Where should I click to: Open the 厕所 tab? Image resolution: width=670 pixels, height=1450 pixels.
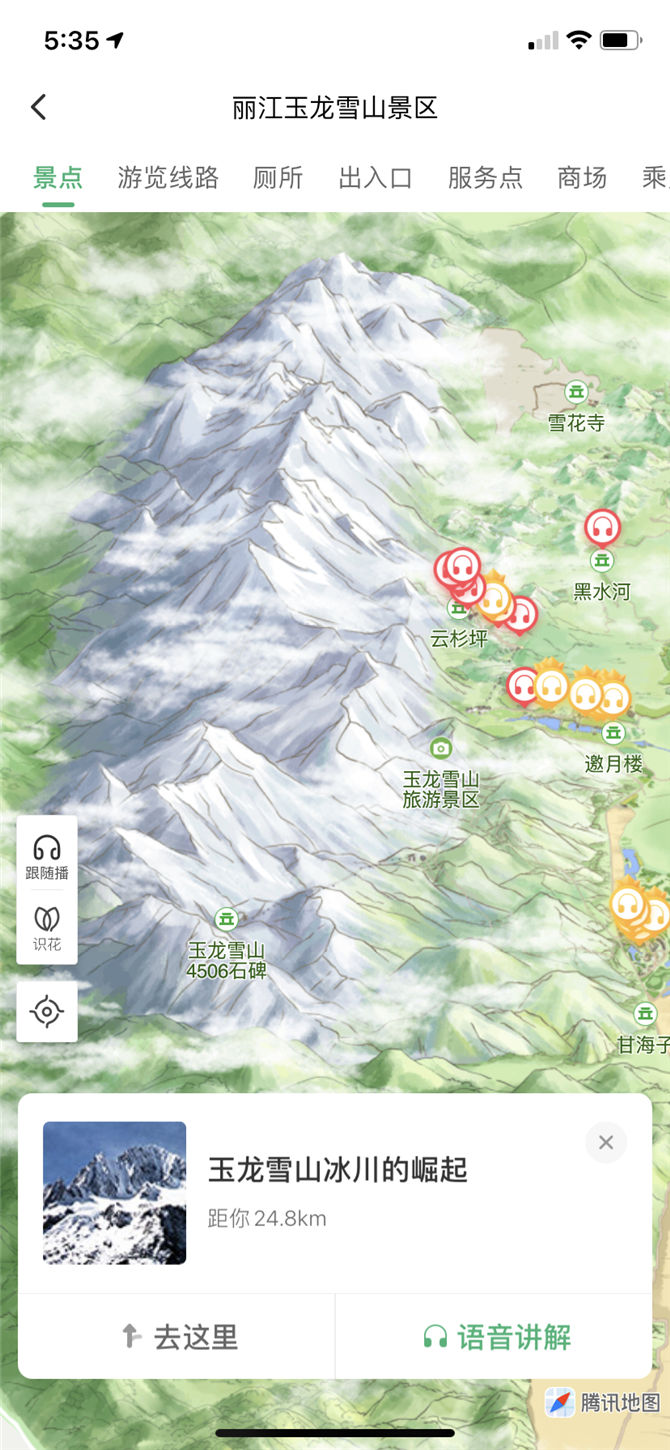pyautogui.click(x=278, y=178)
